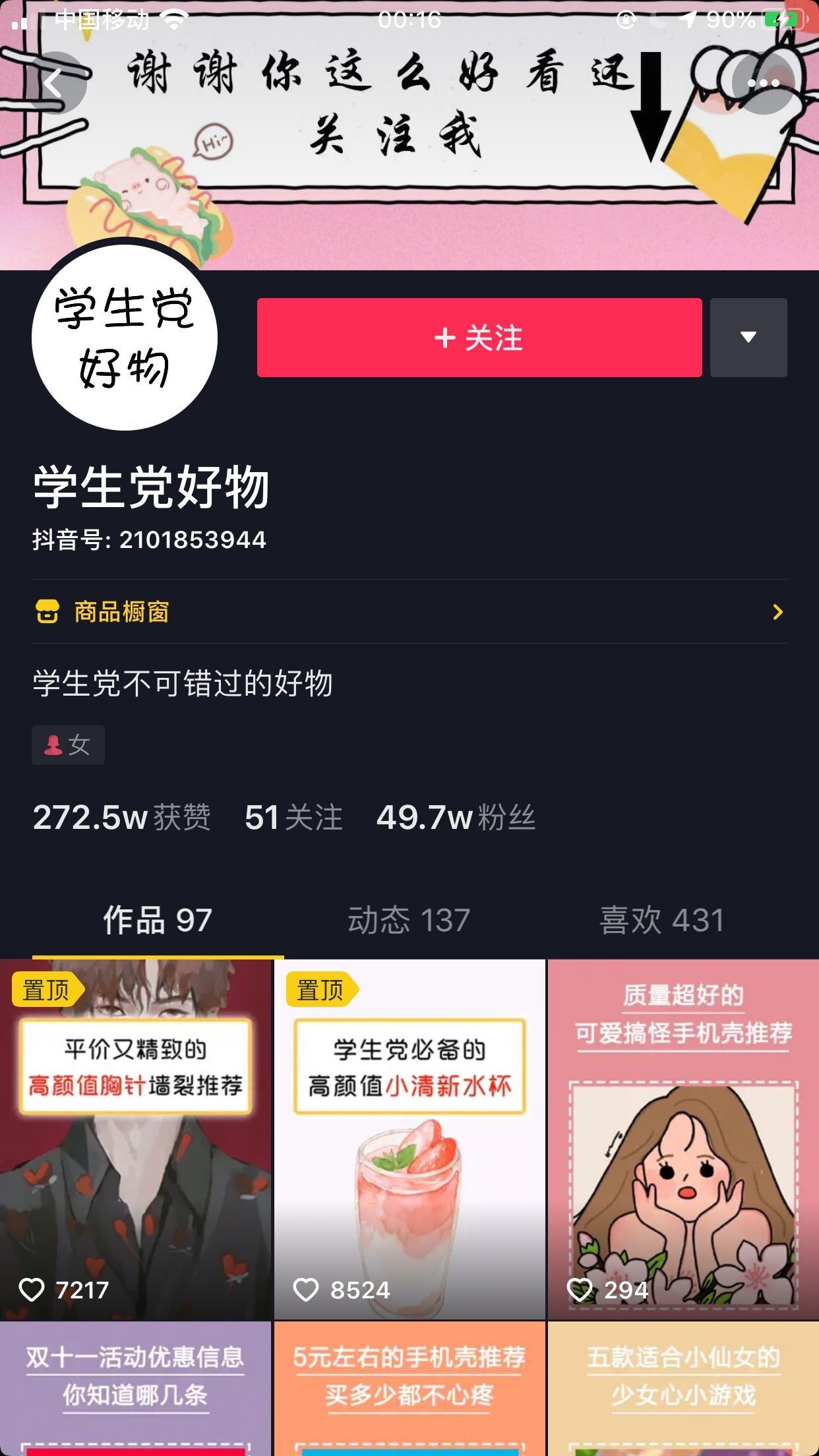Open the pinned 小清新水杯 video
Screen dimensions: 819x1456
tap(409, 1141)
